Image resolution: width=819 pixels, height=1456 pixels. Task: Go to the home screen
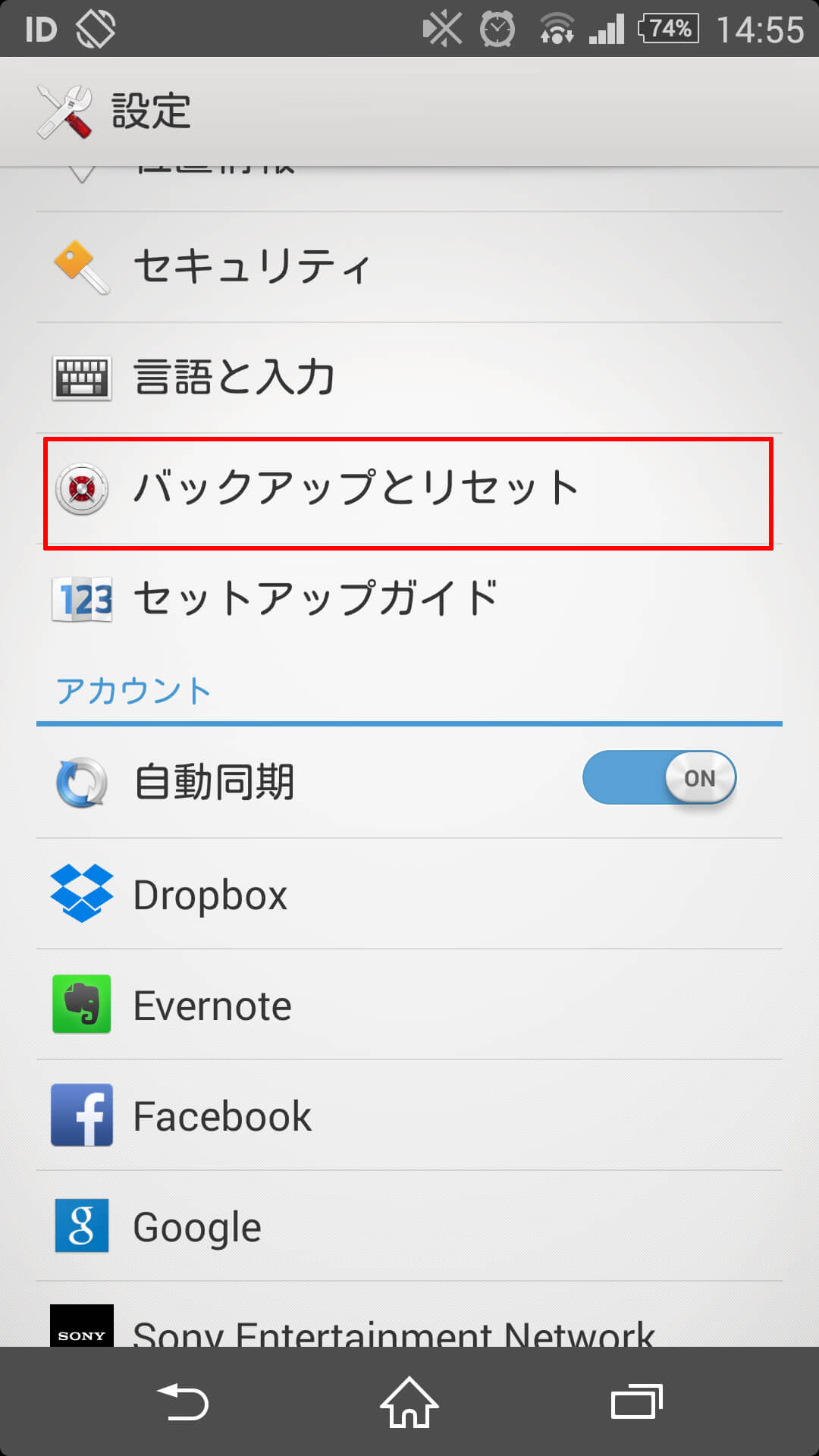tap(409, 1401)
